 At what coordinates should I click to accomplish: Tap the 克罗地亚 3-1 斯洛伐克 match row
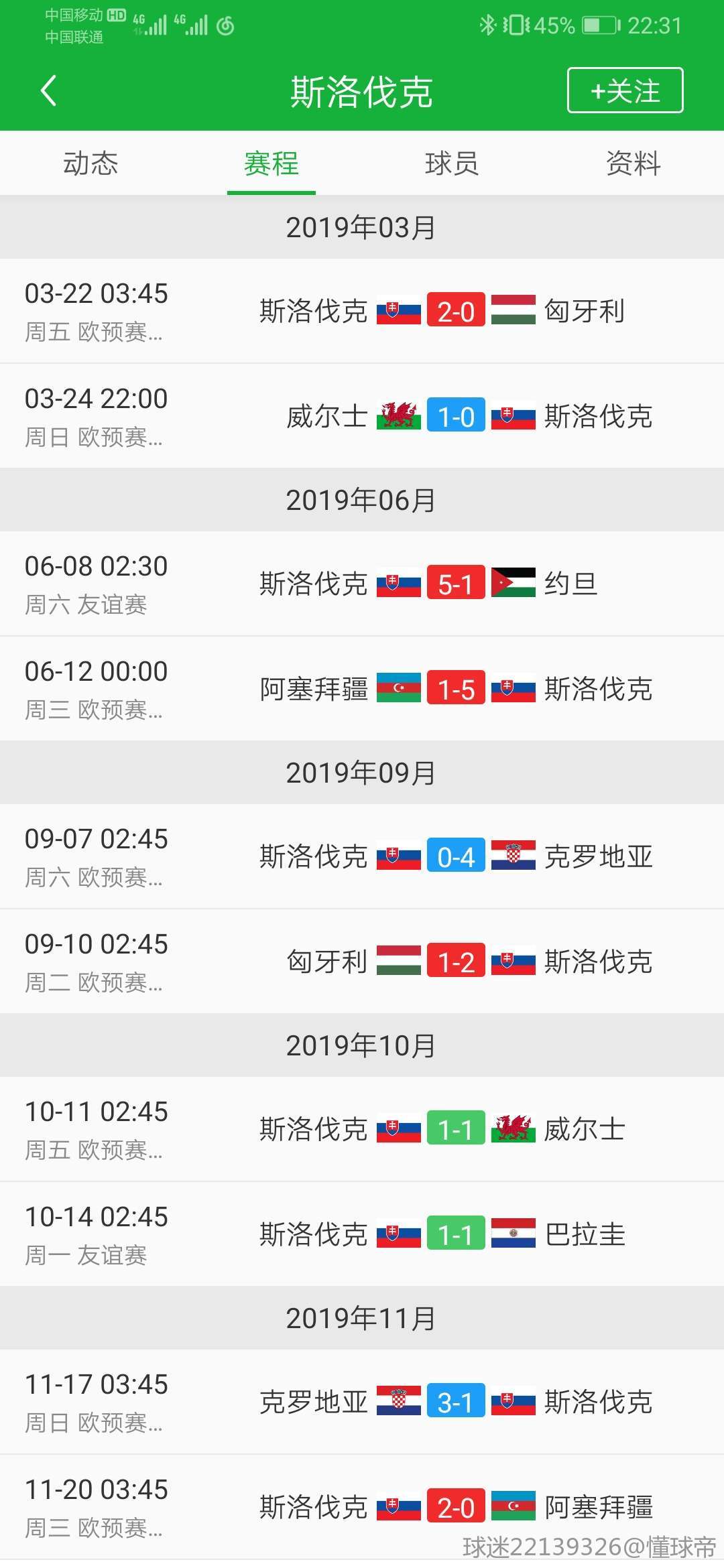[x=362, y=1401]
